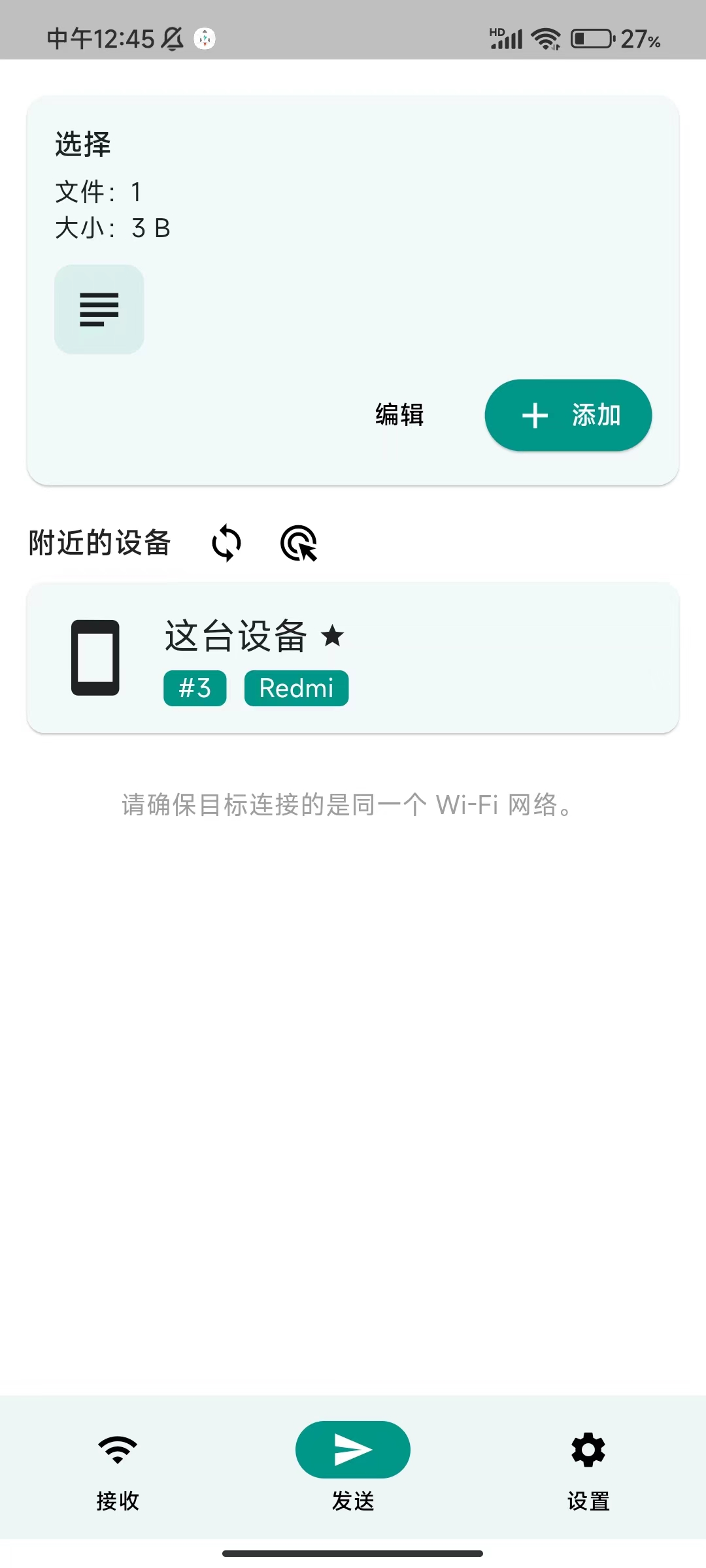Viewport: 706px width, 1568px height.
Task: Click the #3 tag chip
Action: (194, 687)
